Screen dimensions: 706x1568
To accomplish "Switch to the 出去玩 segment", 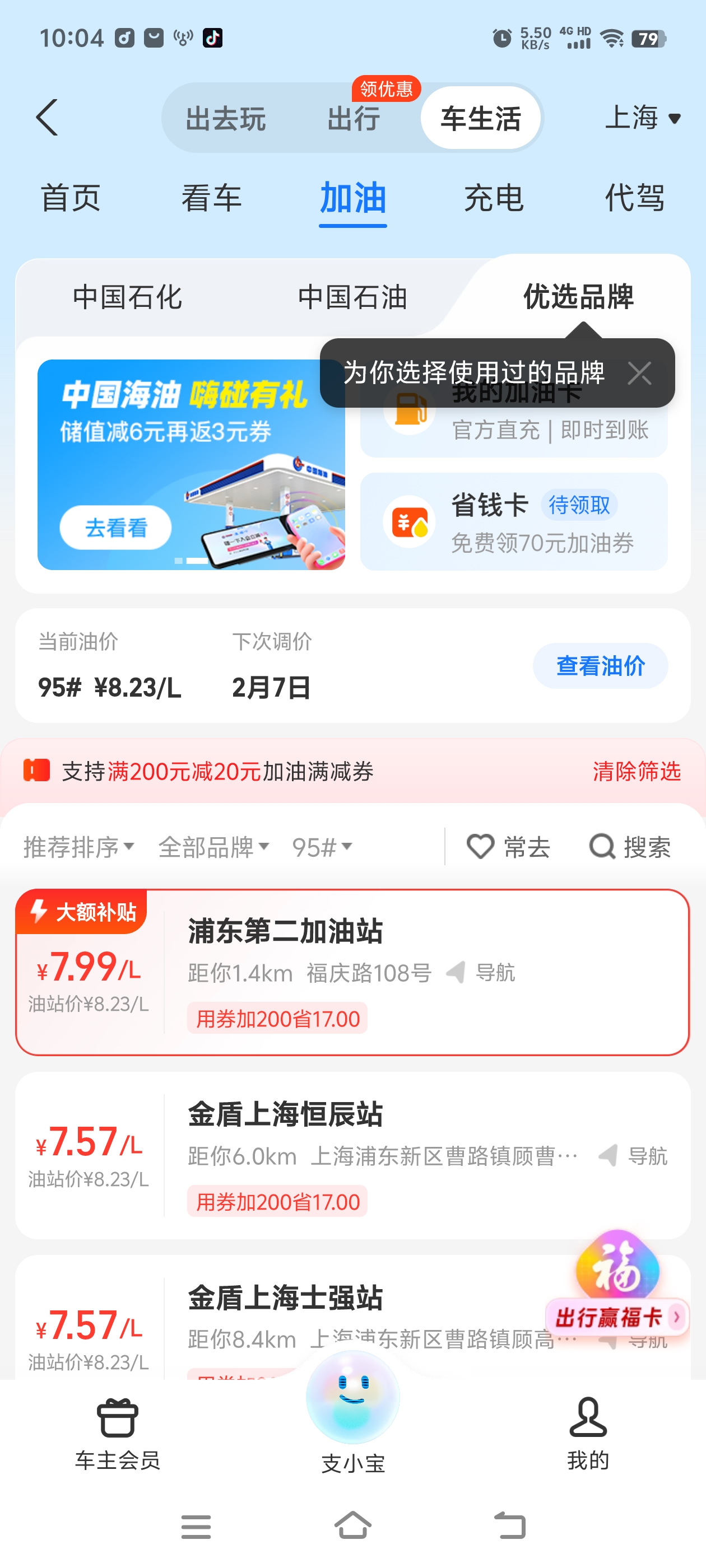I will 225,118.
